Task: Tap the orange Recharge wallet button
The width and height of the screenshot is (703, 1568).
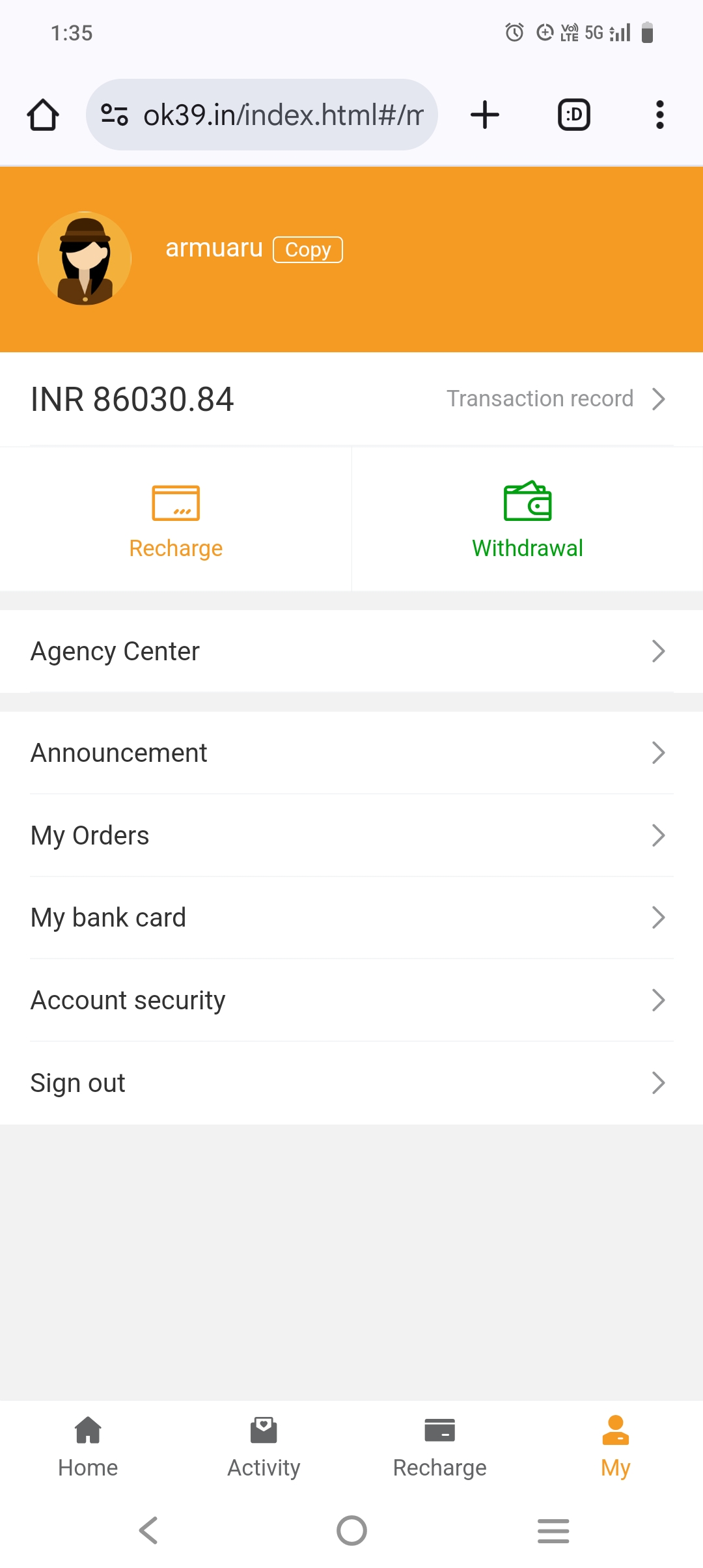Action: coord(176,520)
